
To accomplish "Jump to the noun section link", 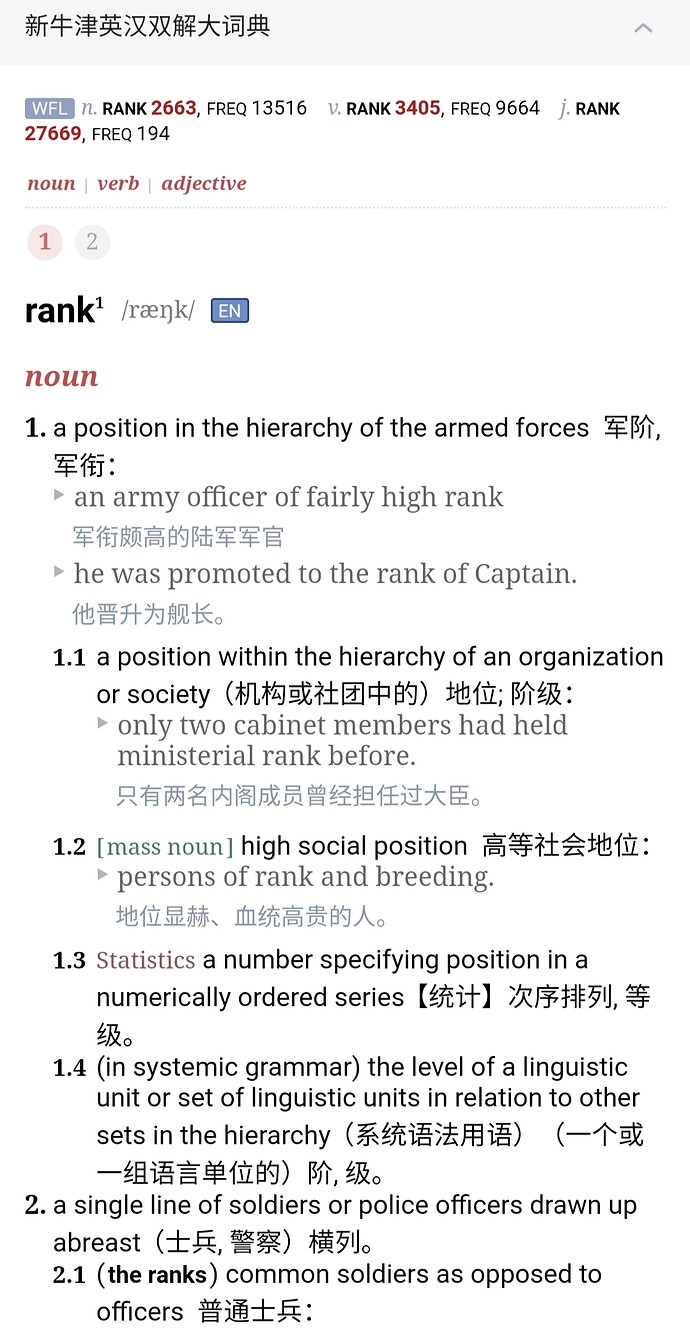I will tap(52, 184).
